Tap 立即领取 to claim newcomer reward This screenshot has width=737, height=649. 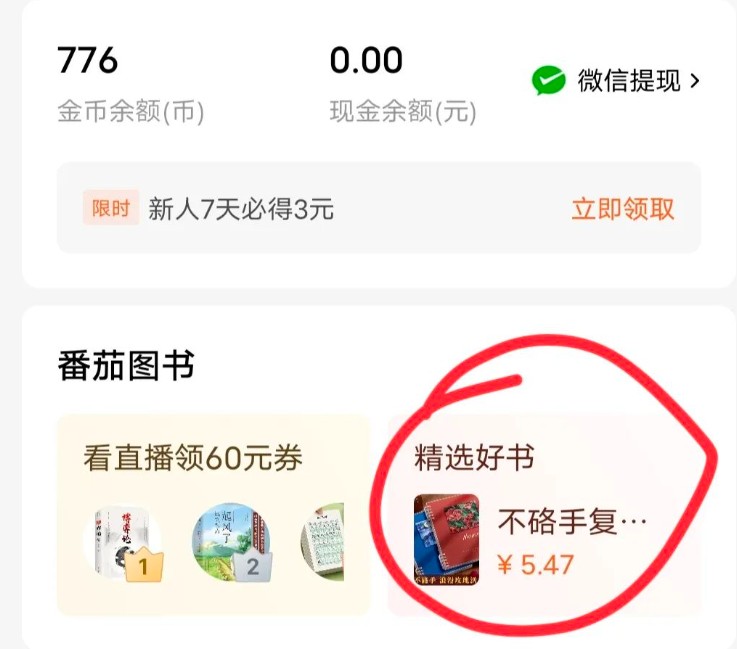click(x=623, y=209)
